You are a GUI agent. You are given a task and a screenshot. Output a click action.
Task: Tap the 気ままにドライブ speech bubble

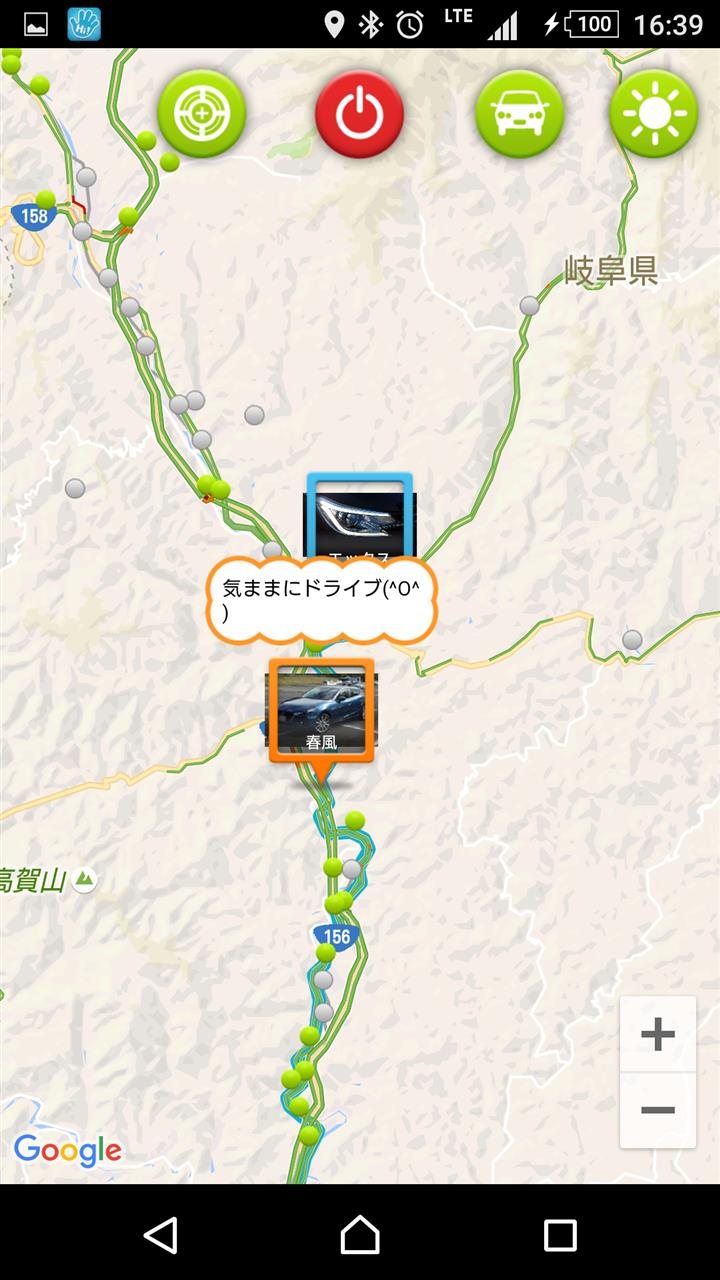[322, 598]
